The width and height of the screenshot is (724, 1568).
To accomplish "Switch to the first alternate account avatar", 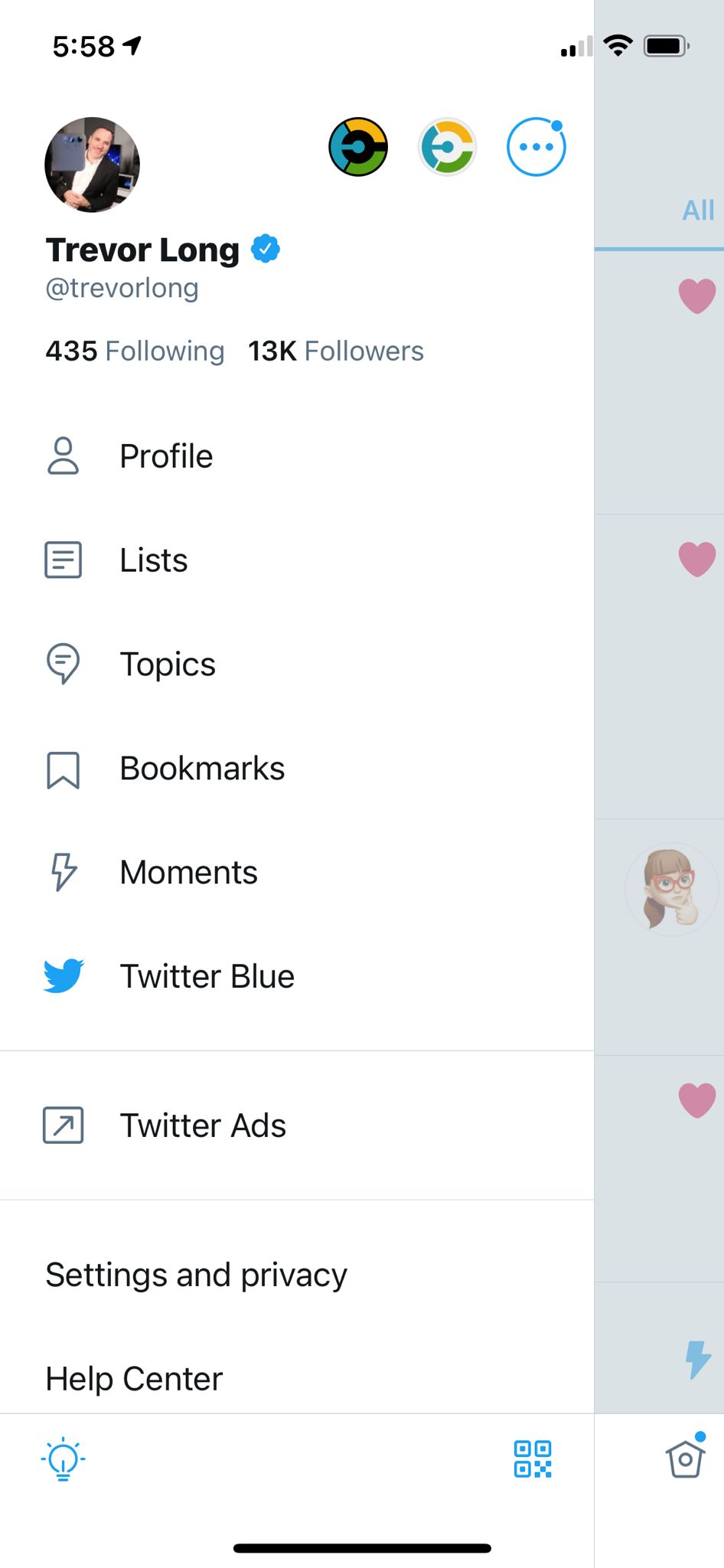I will 357,147.
